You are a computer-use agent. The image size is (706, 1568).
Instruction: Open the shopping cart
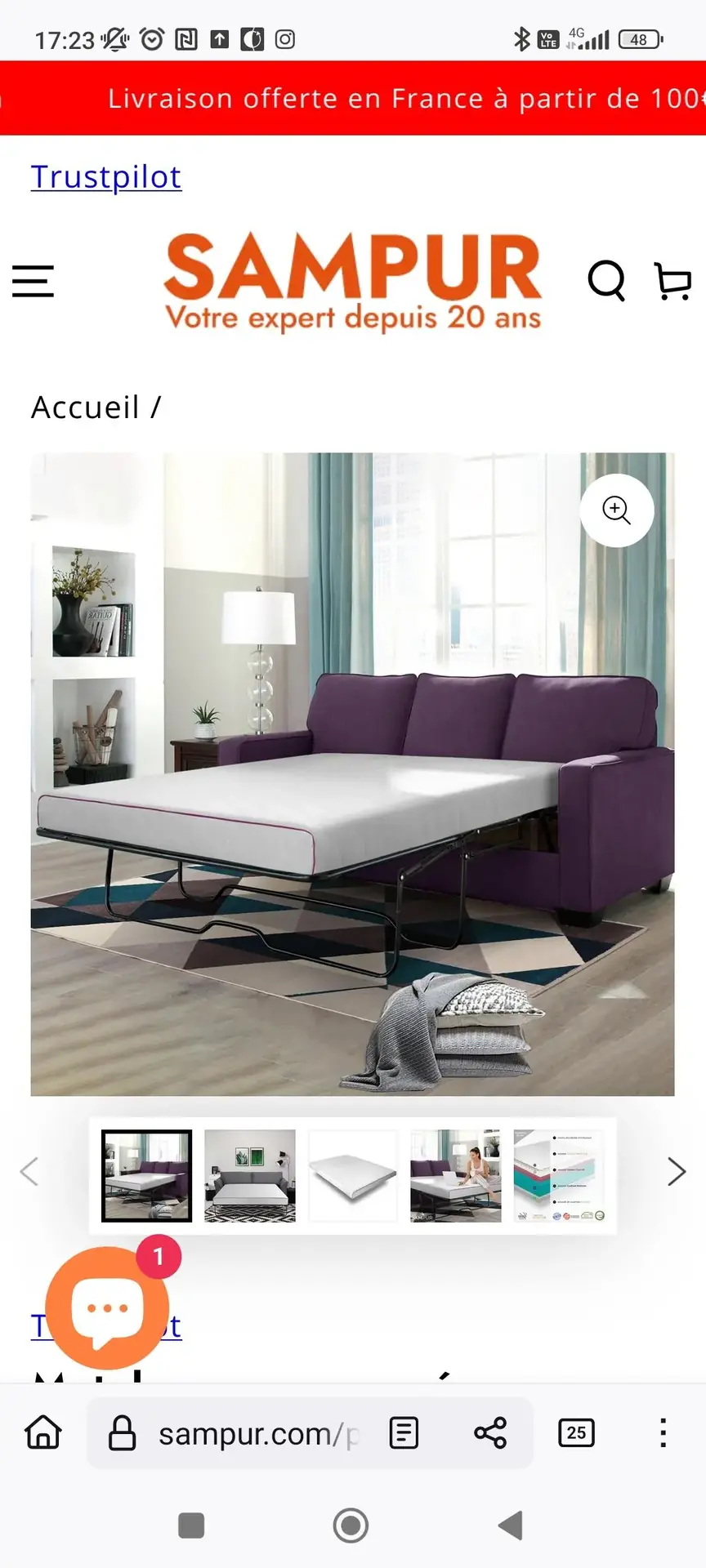(x=673, y=281)
